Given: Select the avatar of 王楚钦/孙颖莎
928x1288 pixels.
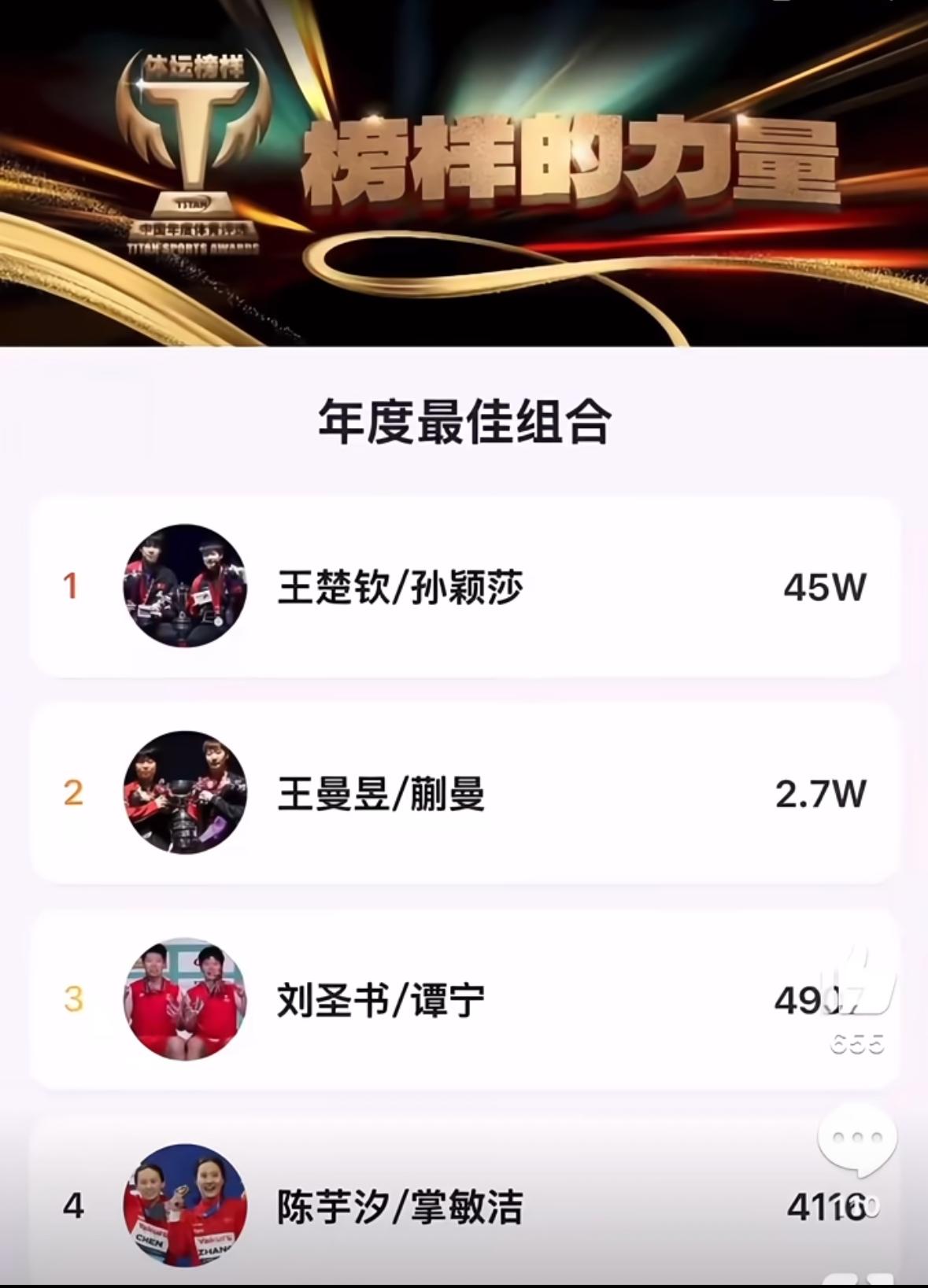Looking at the screenshot, I should (183, 589).
